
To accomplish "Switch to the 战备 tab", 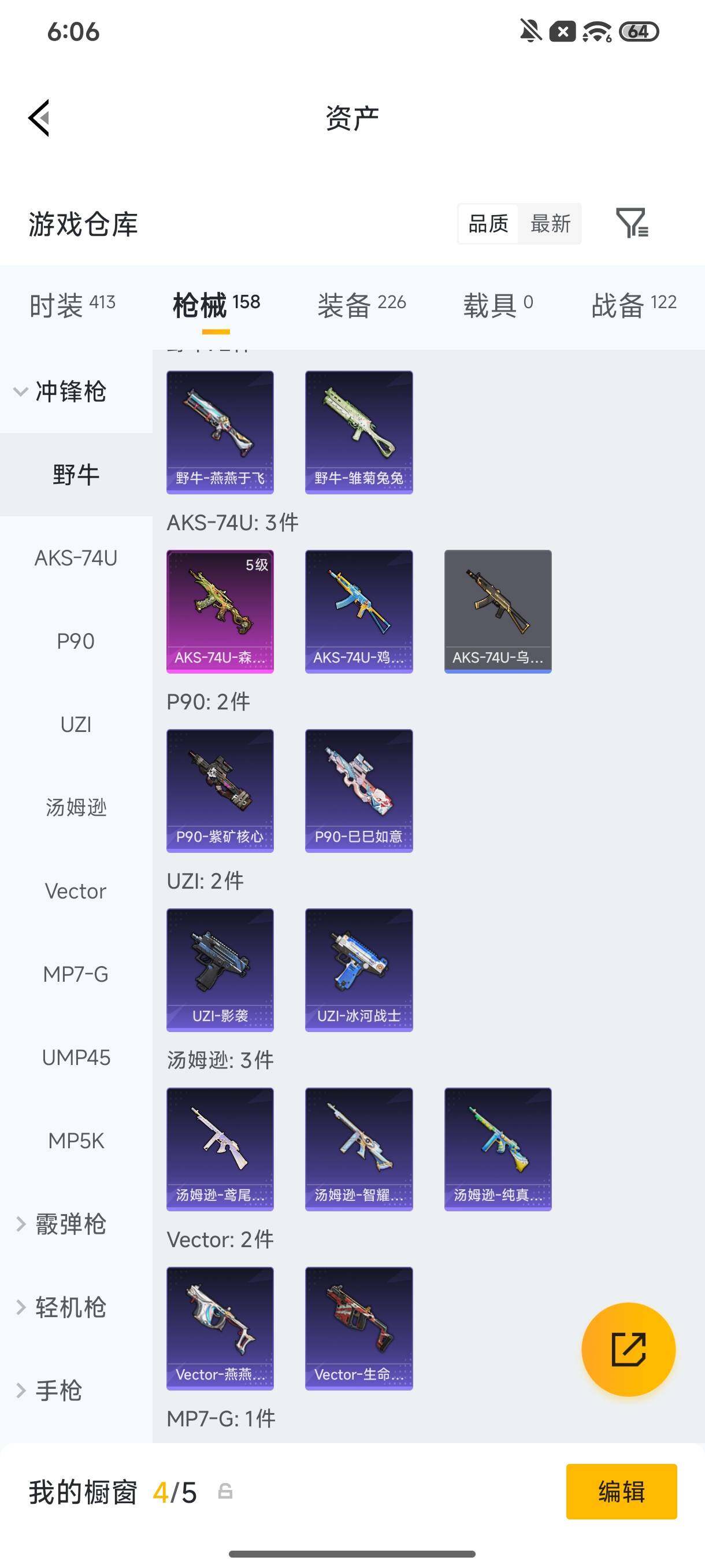I will point(634,304).
